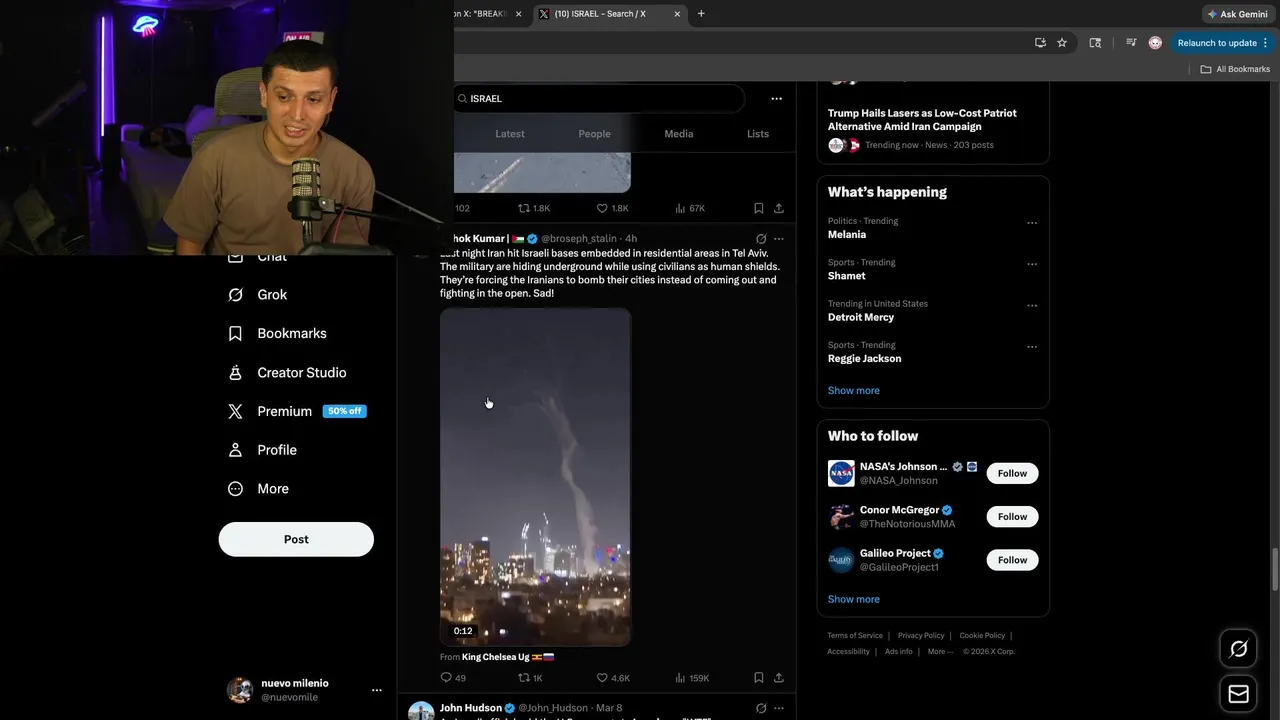Open the Melania trending topic

(x=847, y=235)
